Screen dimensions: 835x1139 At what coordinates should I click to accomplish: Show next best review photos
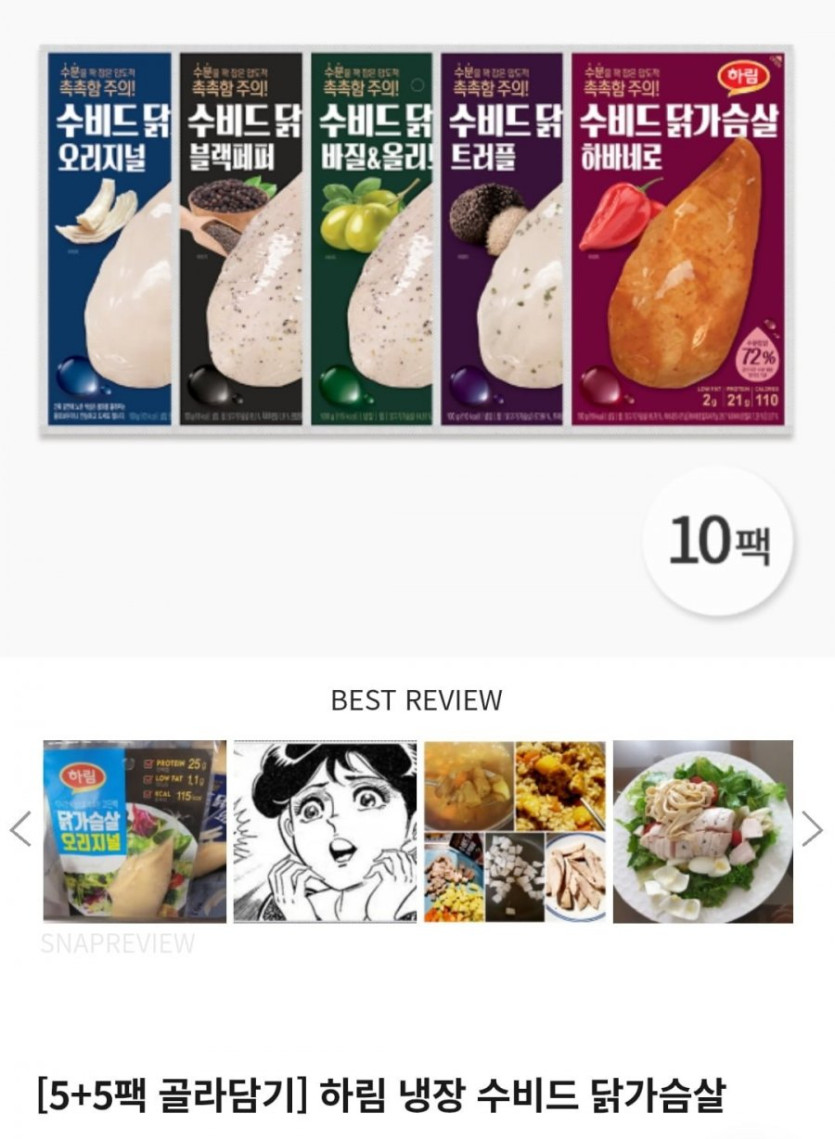[x=812, y=829]
